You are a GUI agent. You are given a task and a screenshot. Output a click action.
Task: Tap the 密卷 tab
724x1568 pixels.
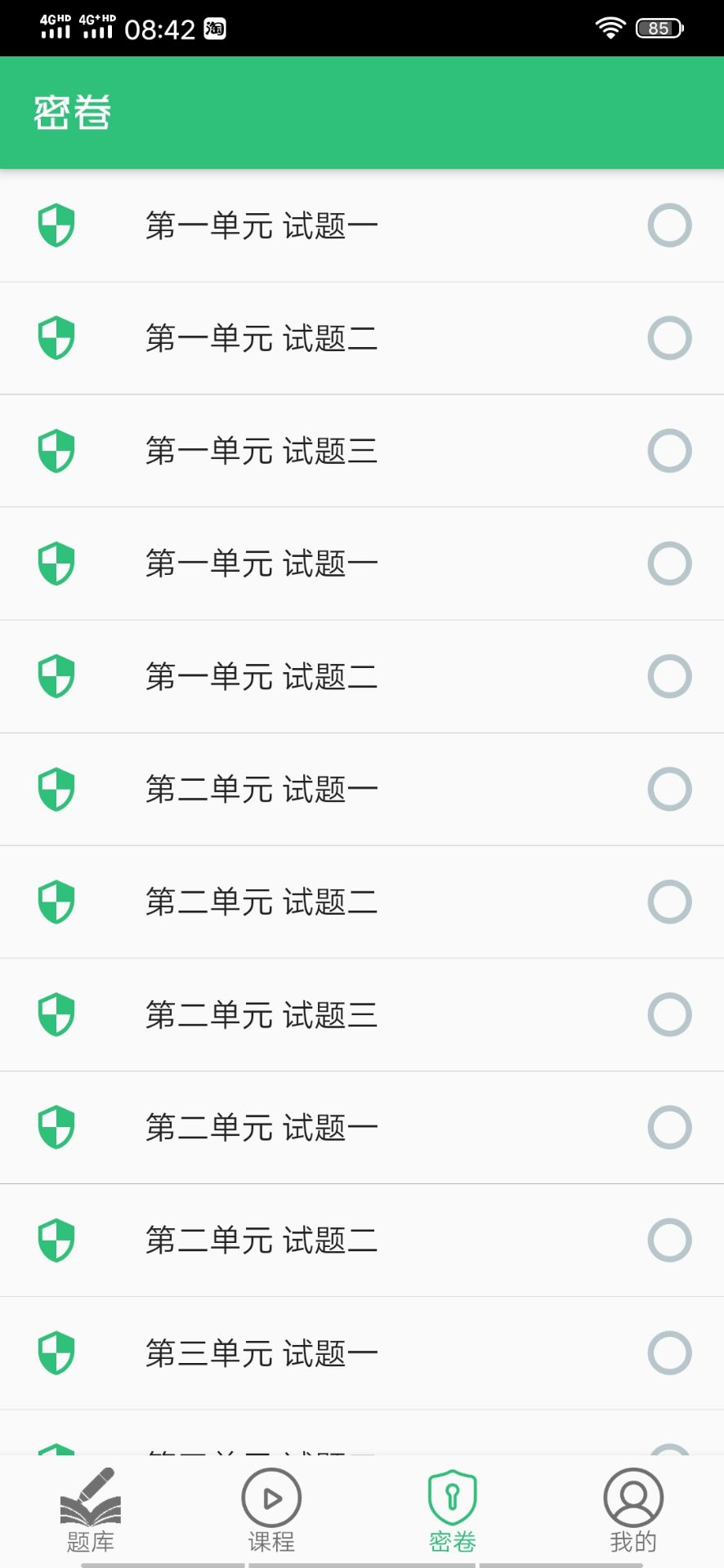[453, 1511]
